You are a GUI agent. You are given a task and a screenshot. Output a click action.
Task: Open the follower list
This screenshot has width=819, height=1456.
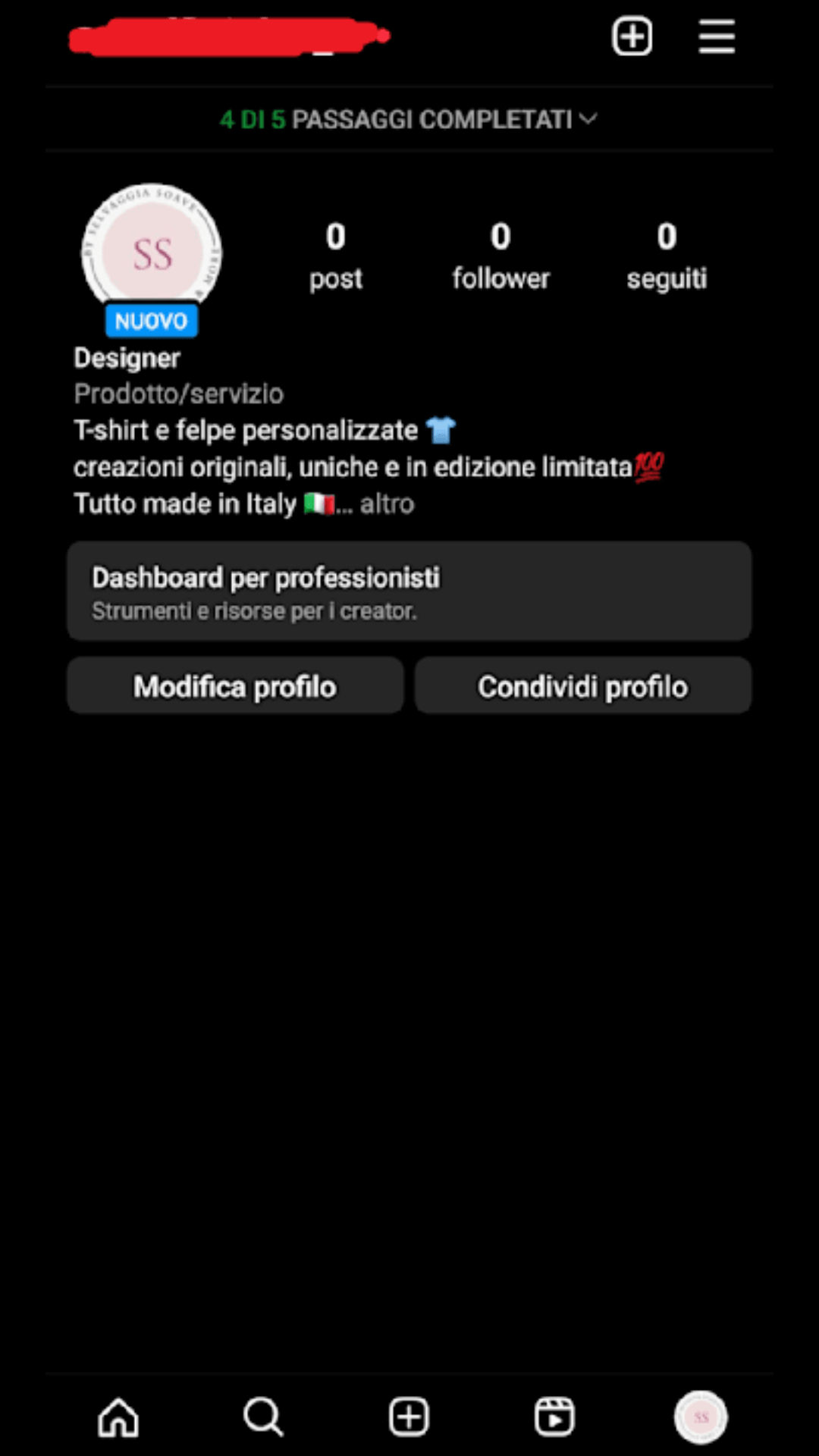[x=500, y=256]
